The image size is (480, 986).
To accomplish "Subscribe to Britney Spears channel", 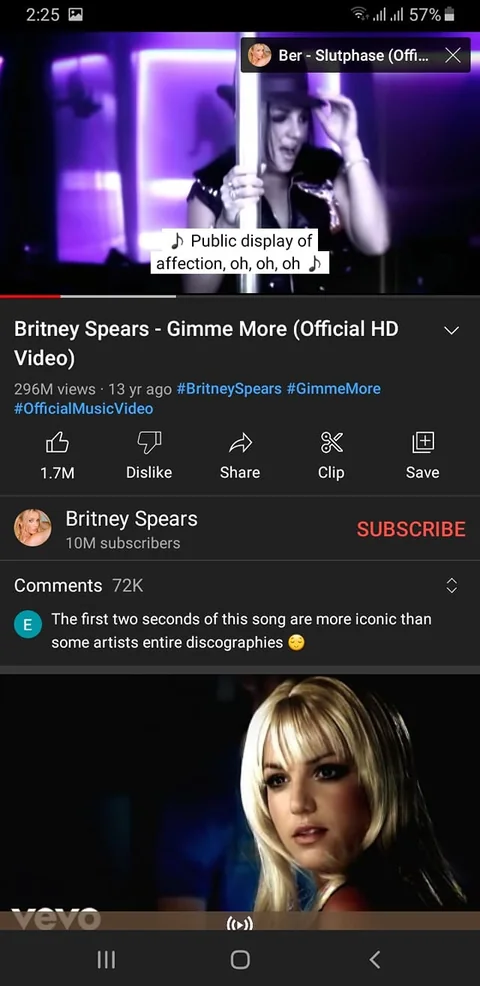I will [411, 529].
